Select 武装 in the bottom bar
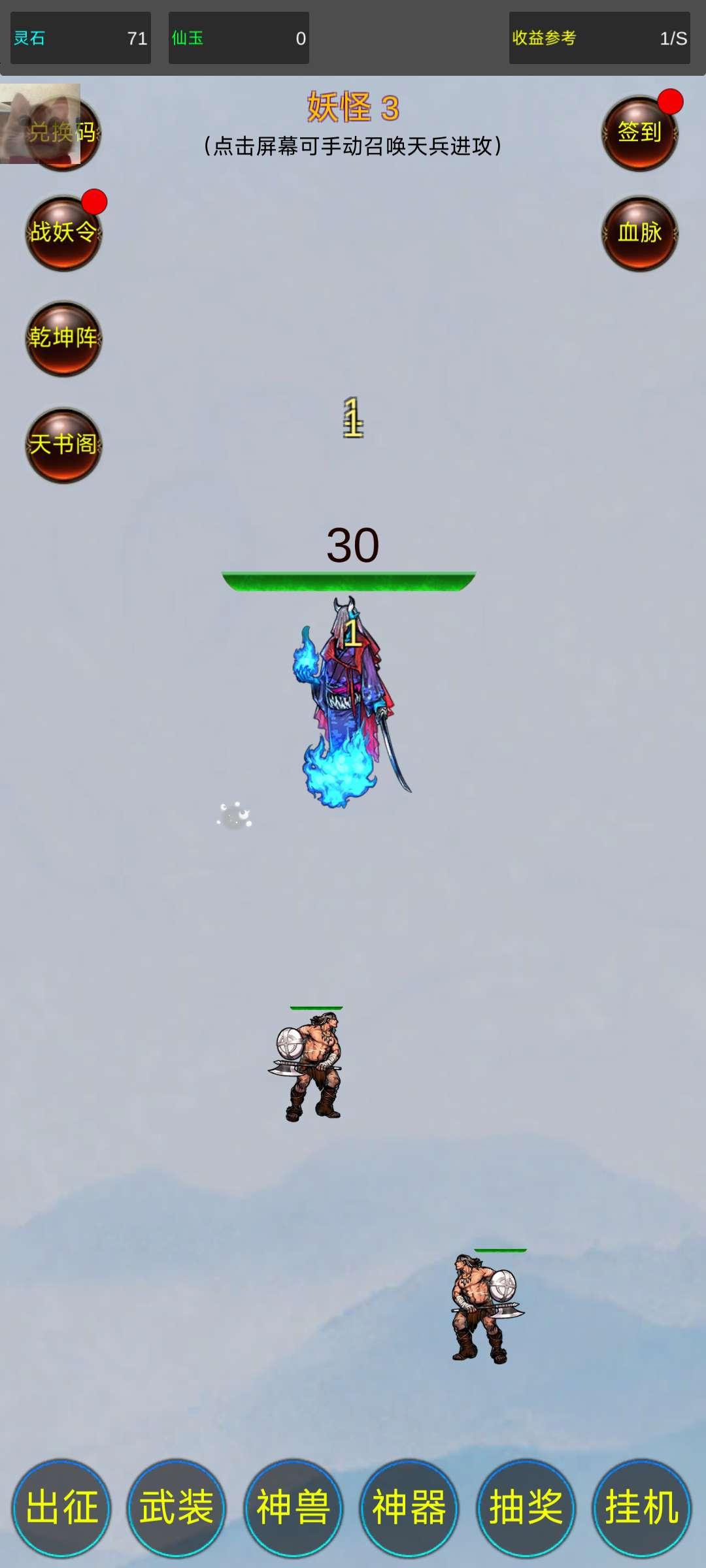Viewport: 706px width, 1568px height. point(176,1508)
